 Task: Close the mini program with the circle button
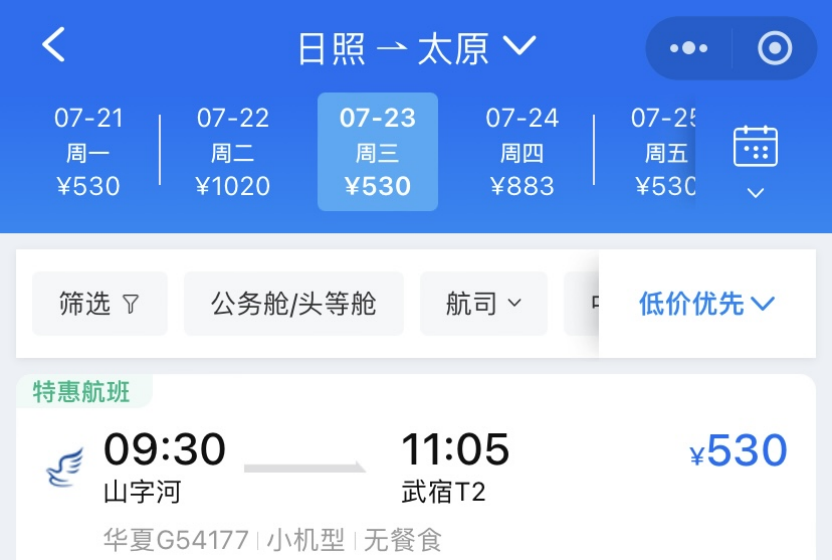(775, 48)
